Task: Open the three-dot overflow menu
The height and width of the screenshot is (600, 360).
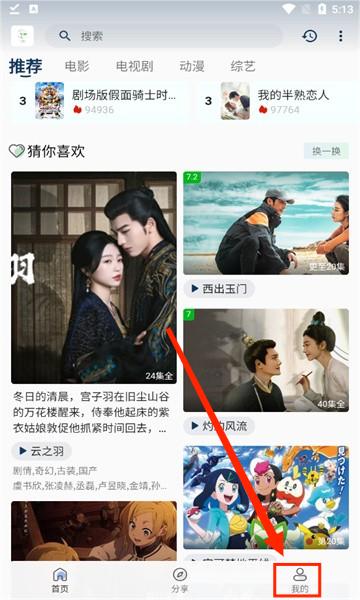Action: [340, 36]
